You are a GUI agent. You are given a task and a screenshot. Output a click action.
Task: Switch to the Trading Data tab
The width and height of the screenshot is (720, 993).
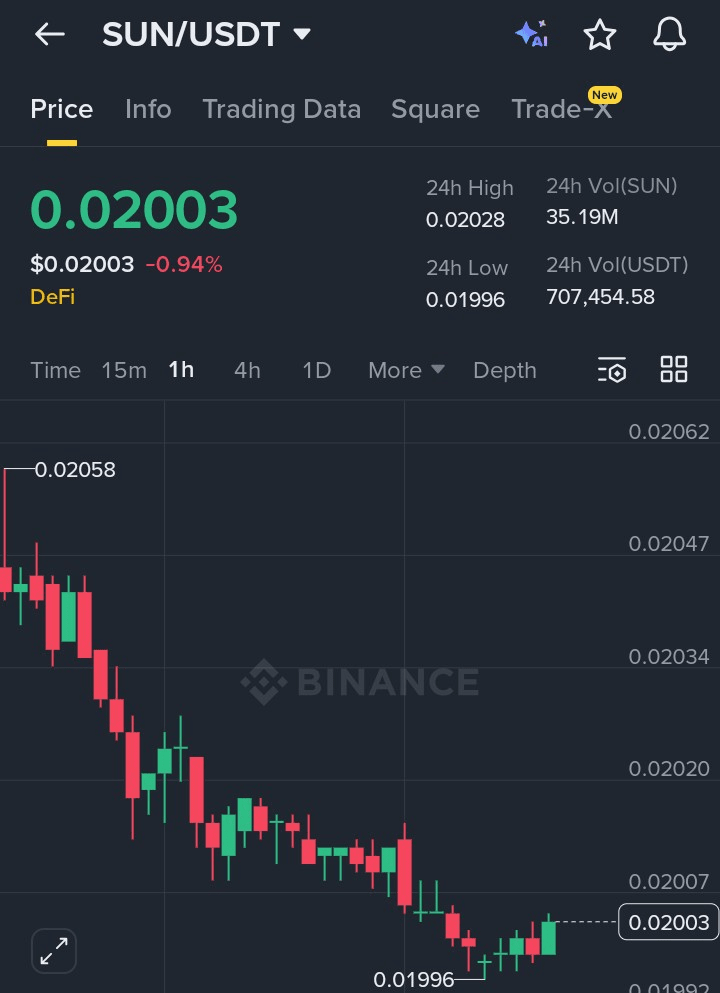click(x=281, y=109)
